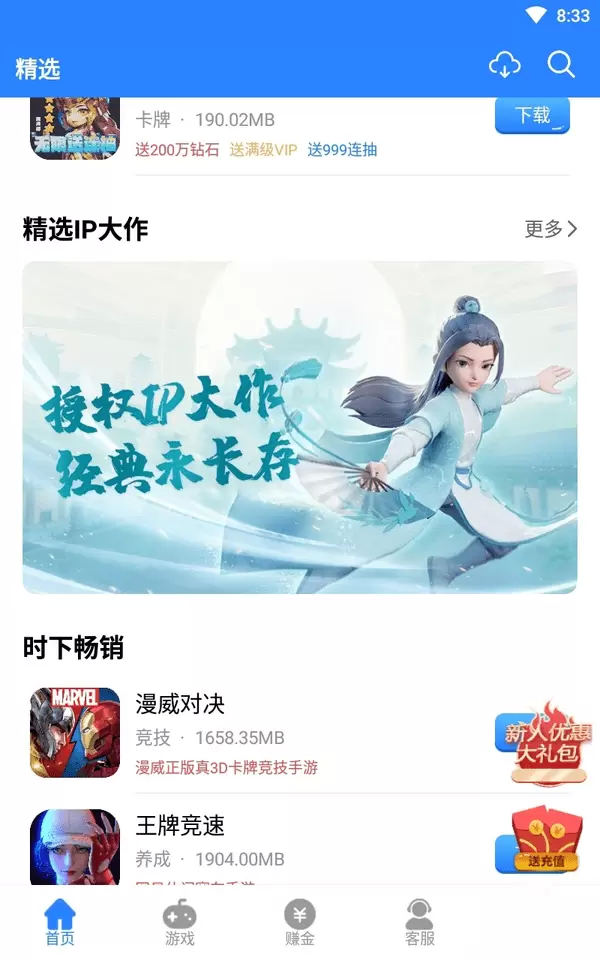This screenshot has height=960, width=600.
Task: Open the 授权IP大作 banner
Action: point(300,427)
